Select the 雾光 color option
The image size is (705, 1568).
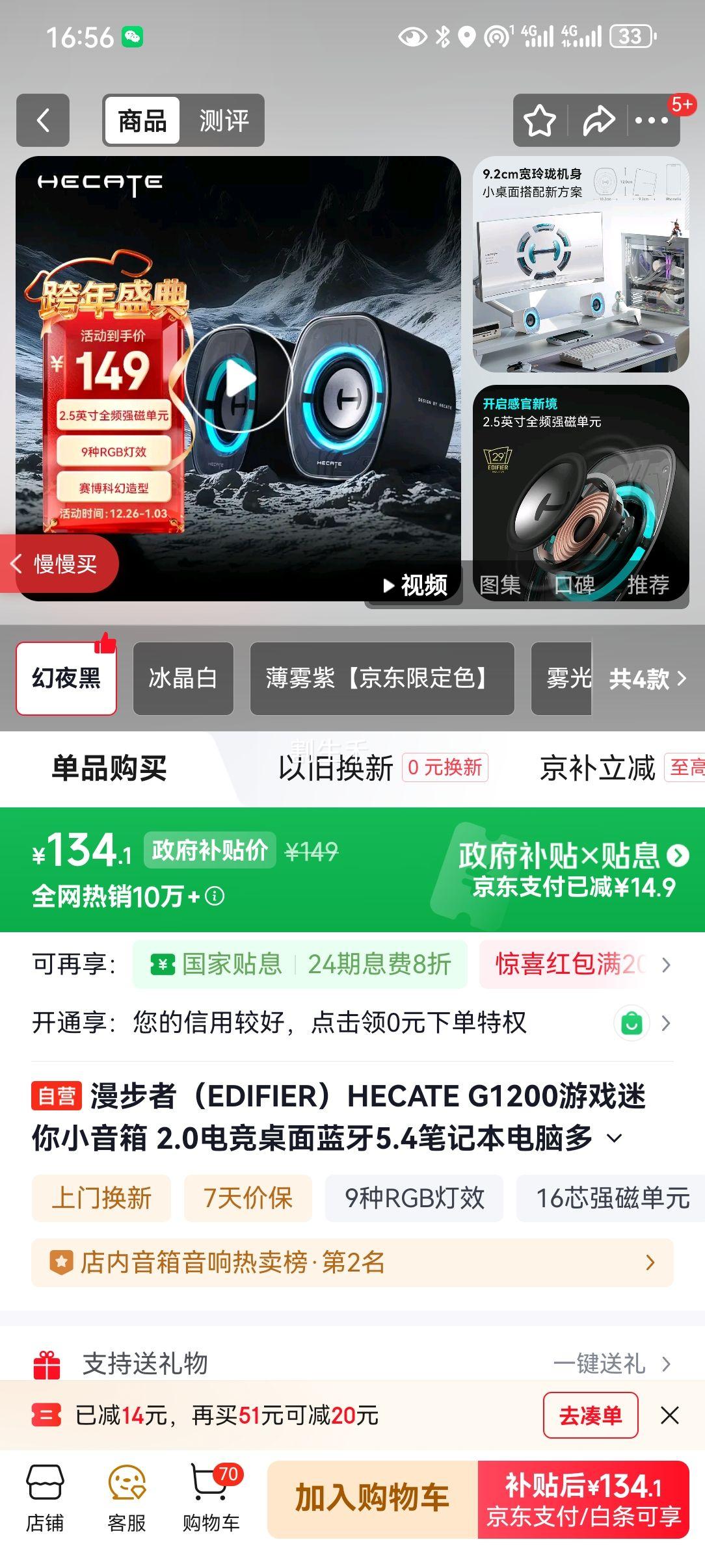pyautogui.click(x=568, y=677)
